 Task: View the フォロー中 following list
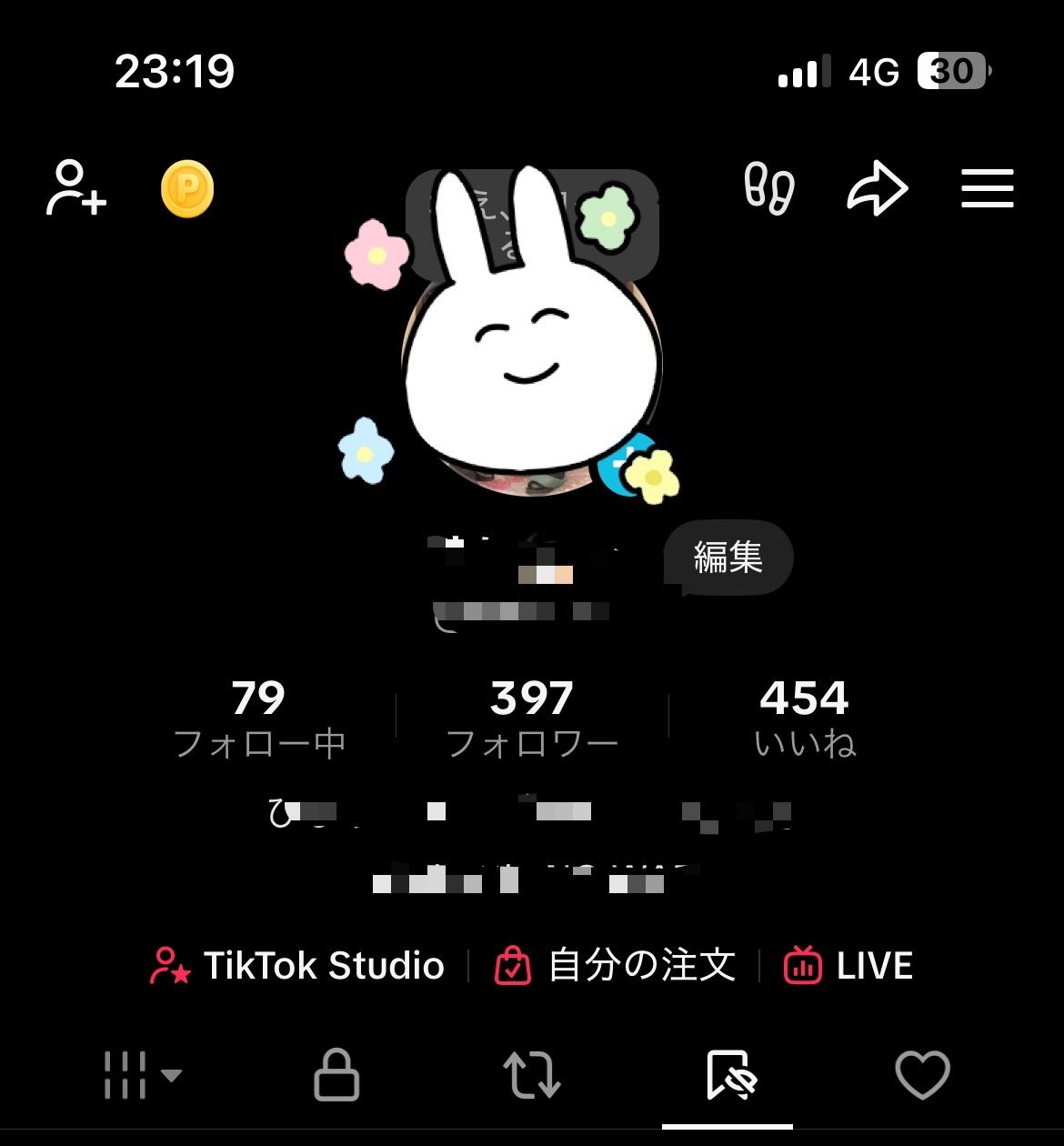(x=259, y=719)
